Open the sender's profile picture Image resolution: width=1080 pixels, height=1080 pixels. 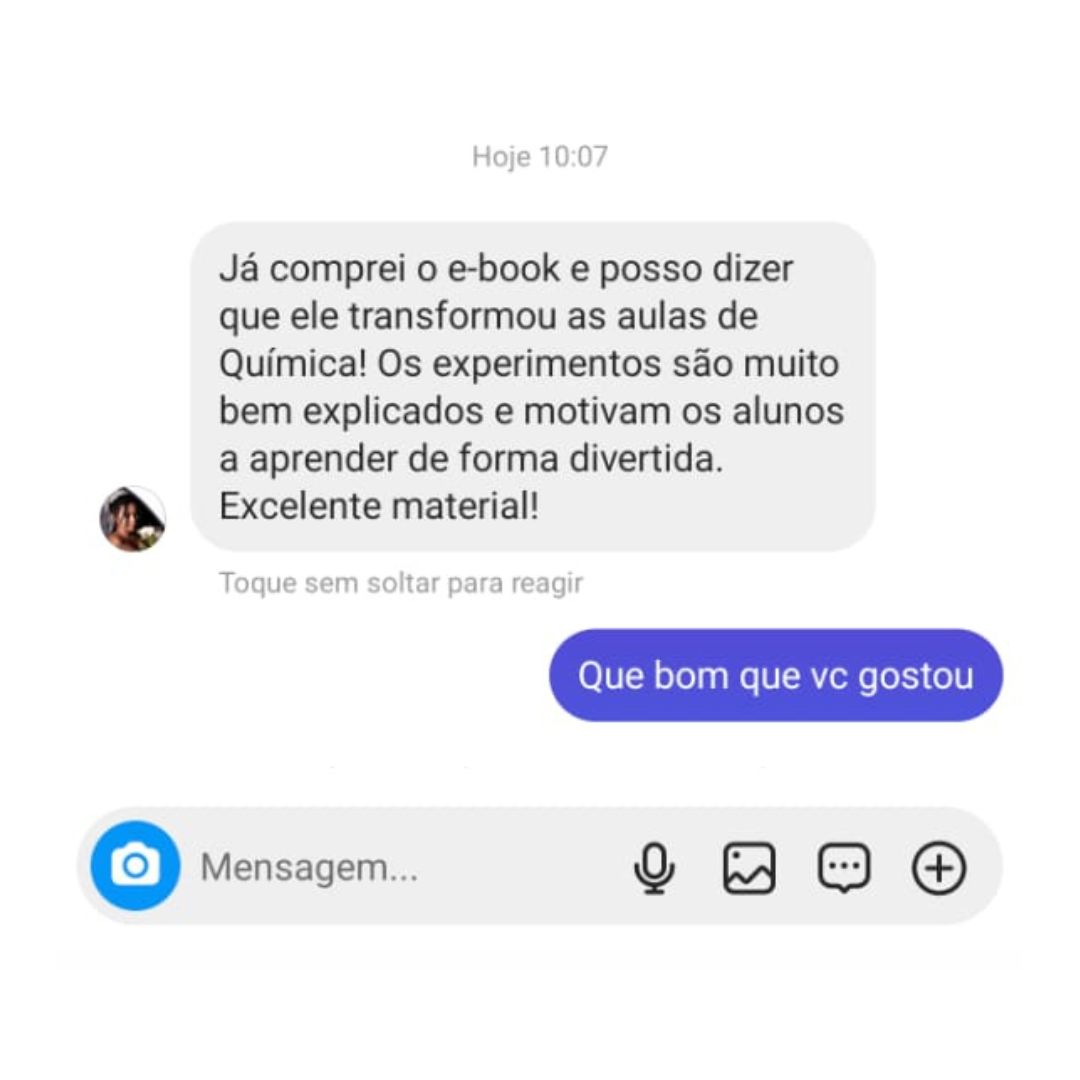(132, 519)
